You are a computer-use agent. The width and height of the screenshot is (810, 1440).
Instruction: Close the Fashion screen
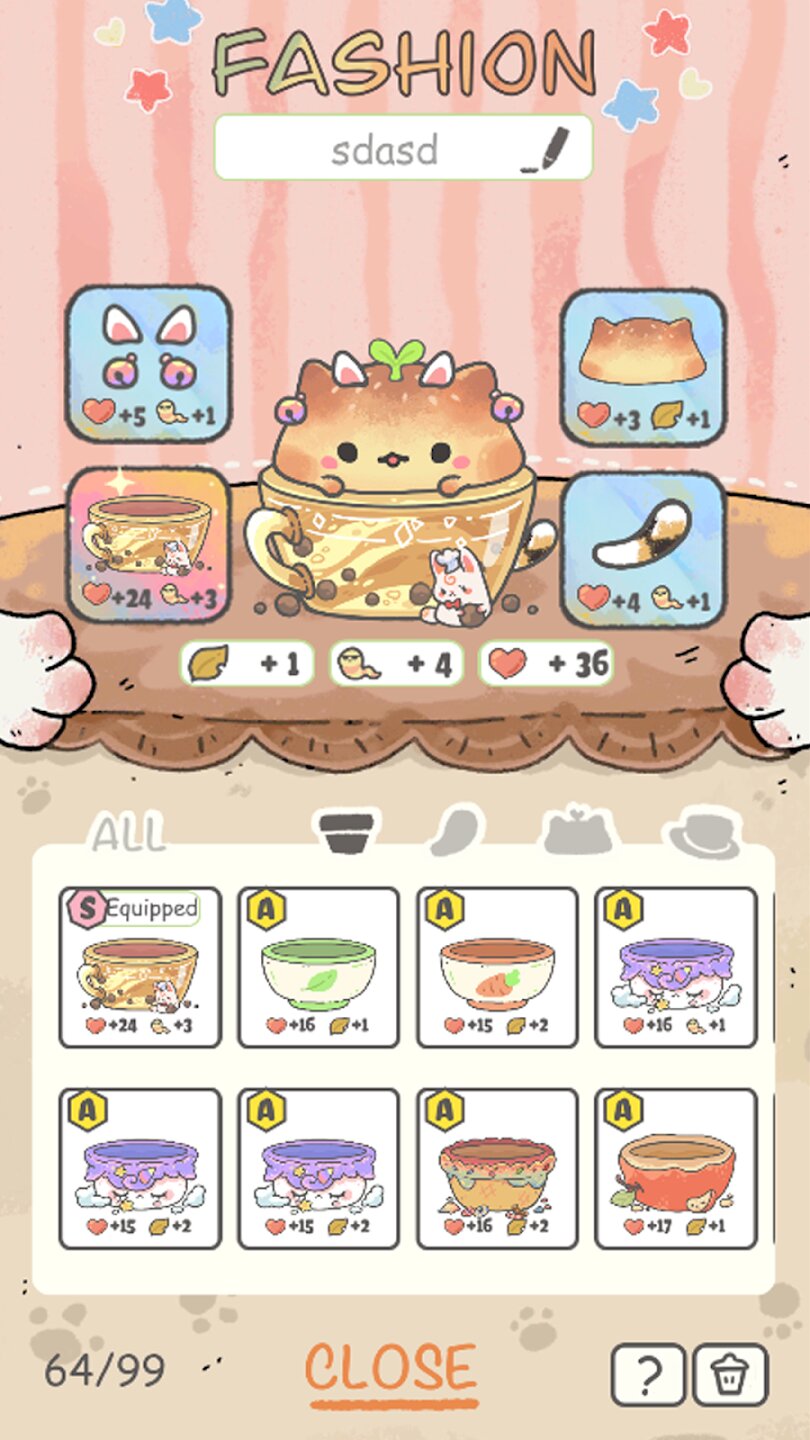[391, 1368]
